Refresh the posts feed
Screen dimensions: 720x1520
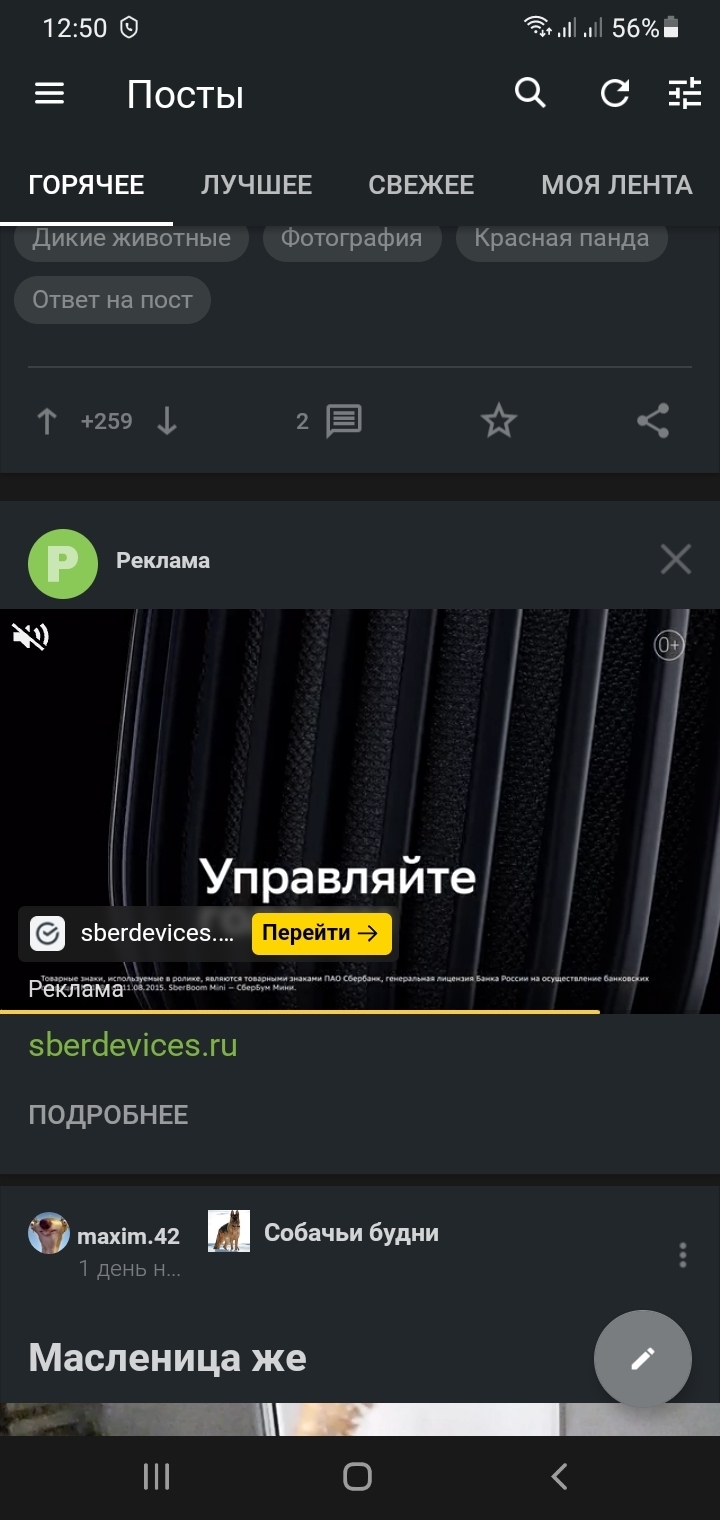[x=614, y=94]
